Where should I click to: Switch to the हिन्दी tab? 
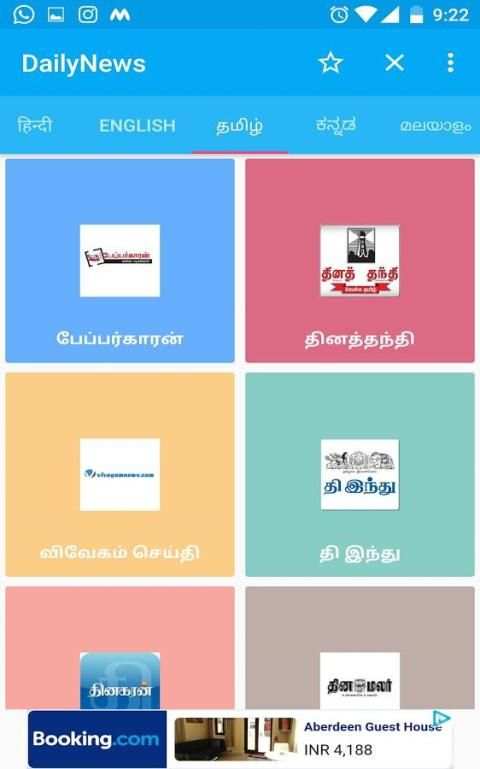(x=34, y=125)
